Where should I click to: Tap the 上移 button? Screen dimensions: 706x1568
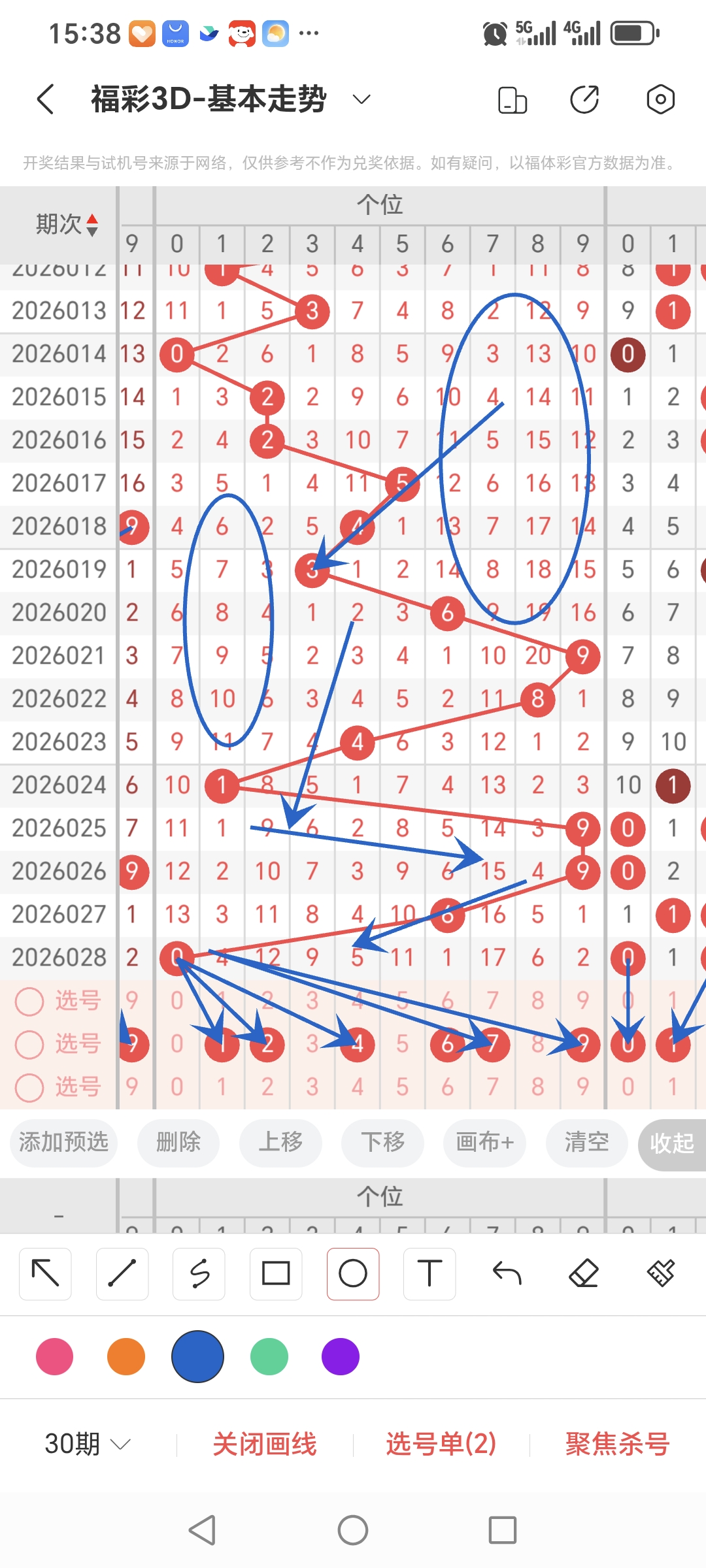(x=280, y=1142)
